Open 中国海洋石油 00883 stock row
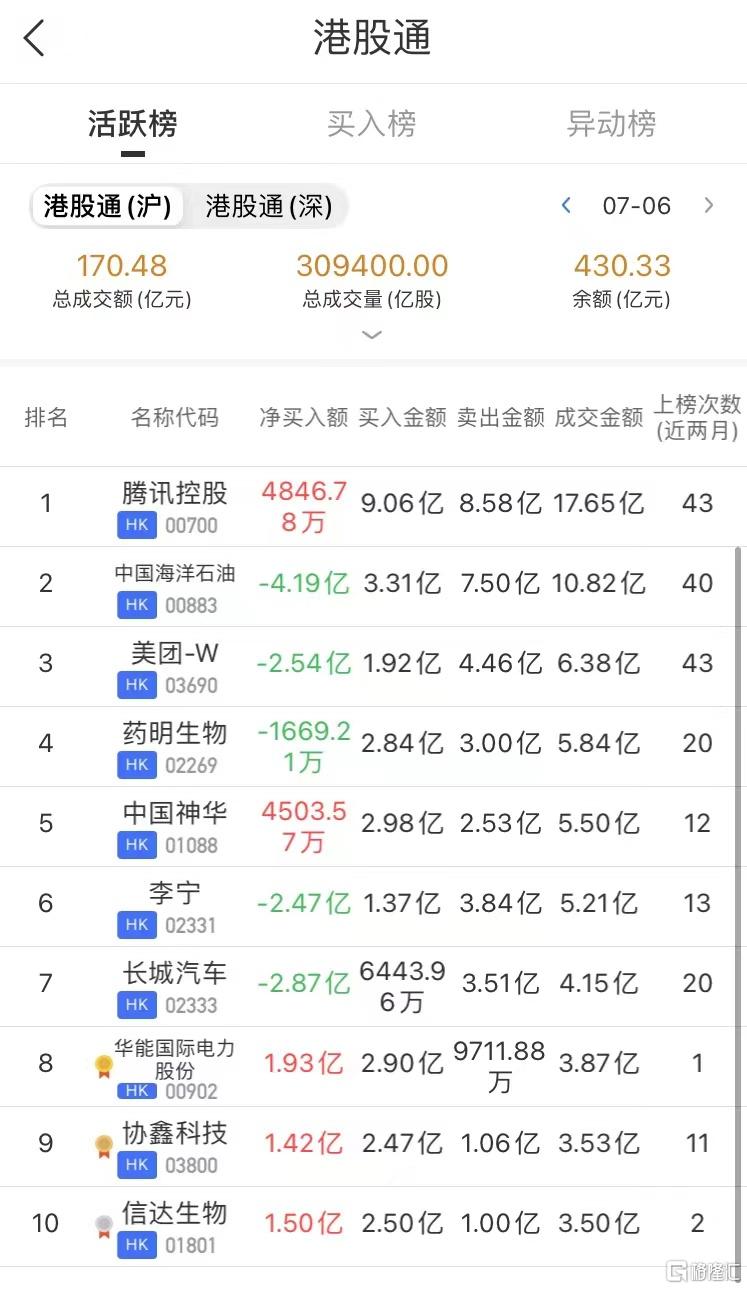747x1289 pixels. coord(373,586)
